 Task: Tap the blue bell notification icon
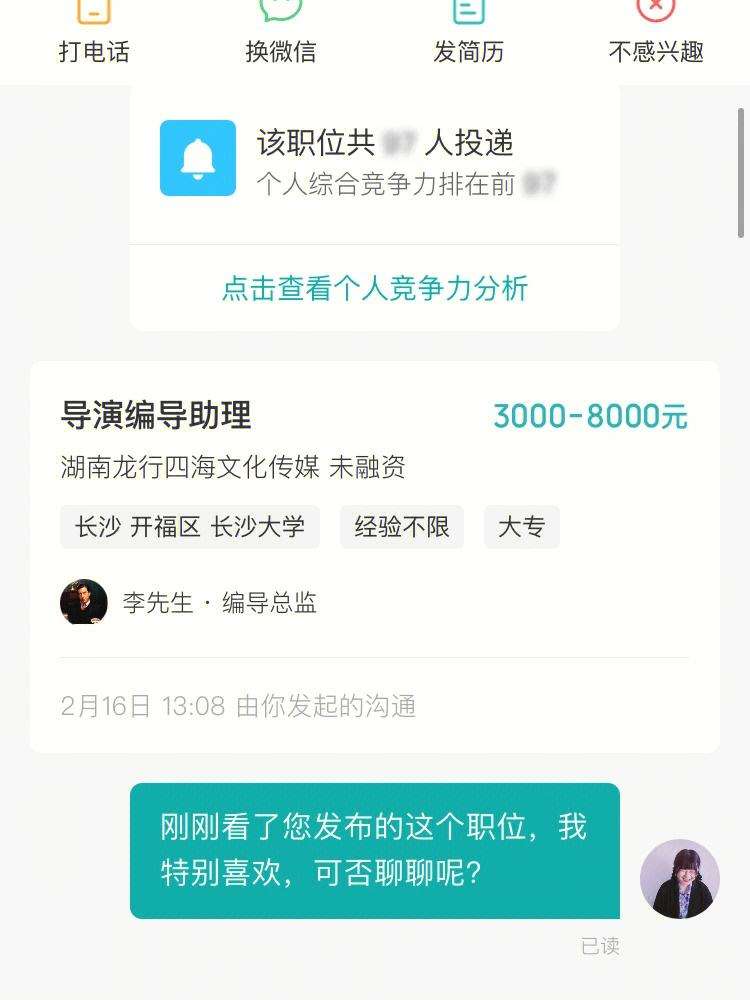(x=197, y=157)
